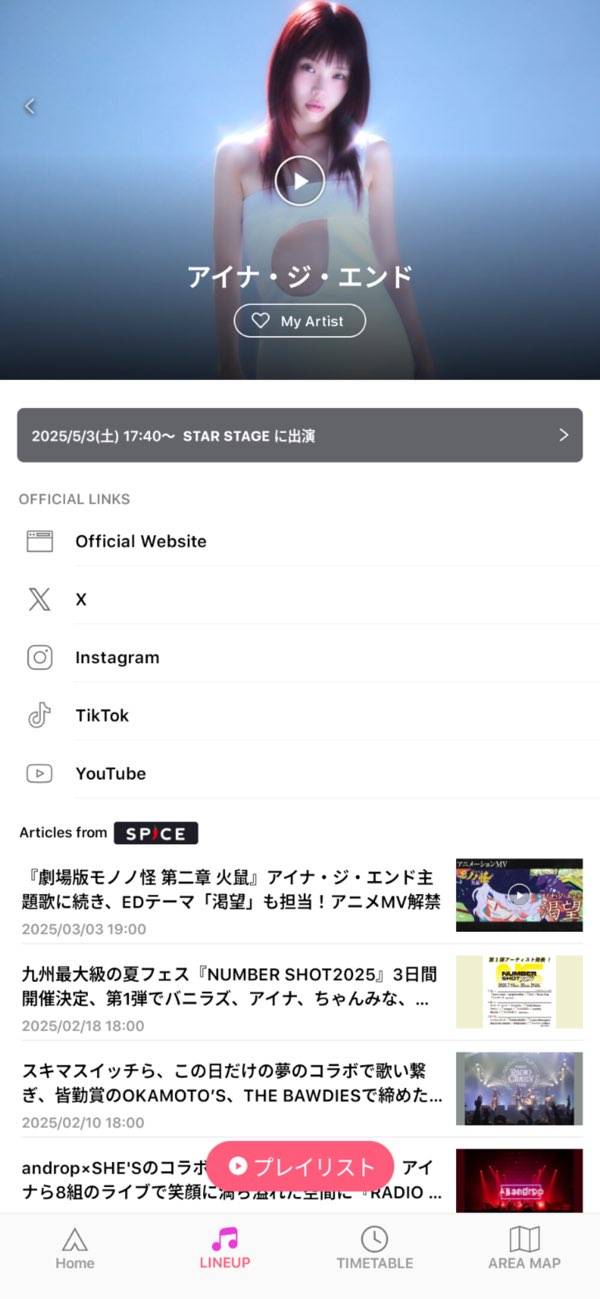This screenshot has height=1299, width=600.
Task: Visit the artist's TikTok page
Action: (x=102, y=715)
